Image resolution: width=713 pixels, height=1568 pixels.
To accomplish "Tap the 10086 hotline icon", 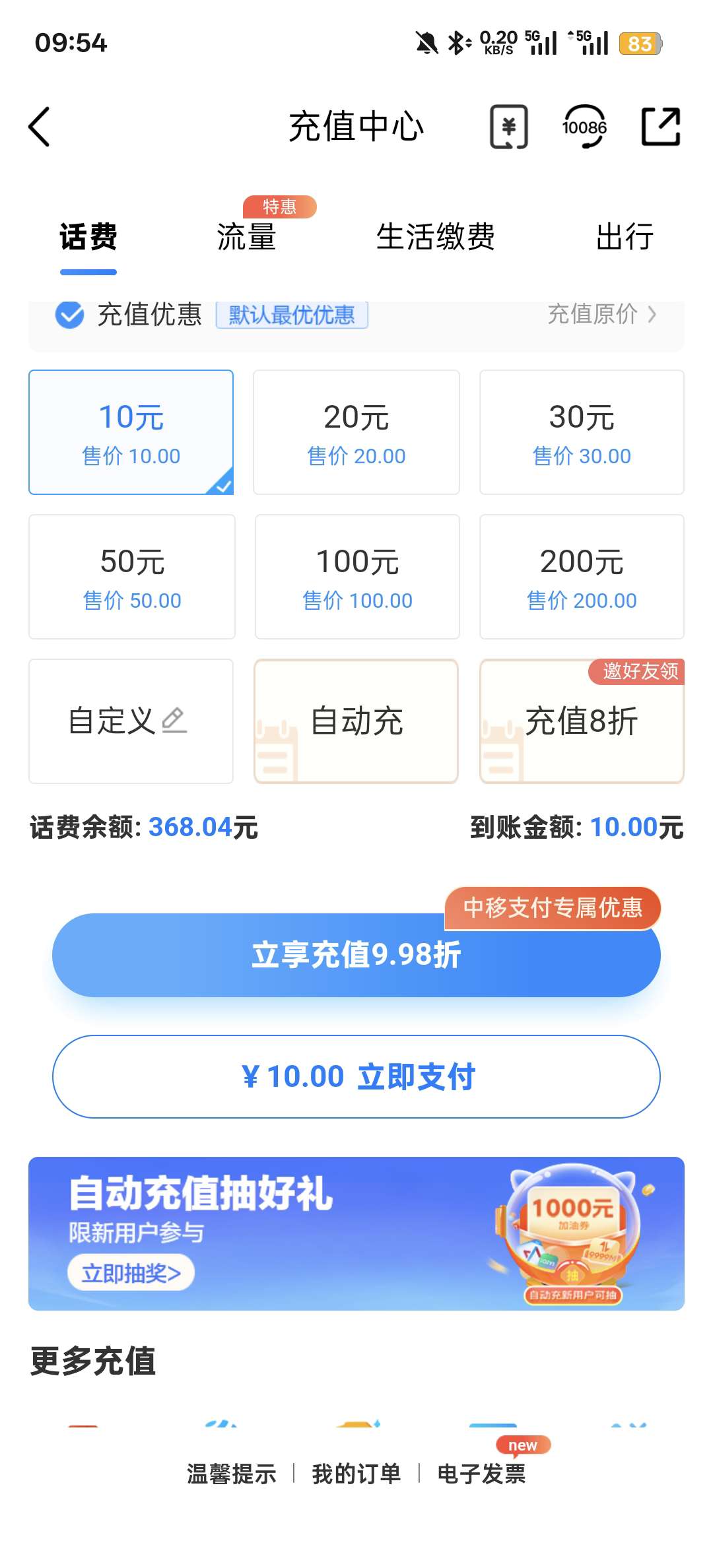I will point(584,126).
